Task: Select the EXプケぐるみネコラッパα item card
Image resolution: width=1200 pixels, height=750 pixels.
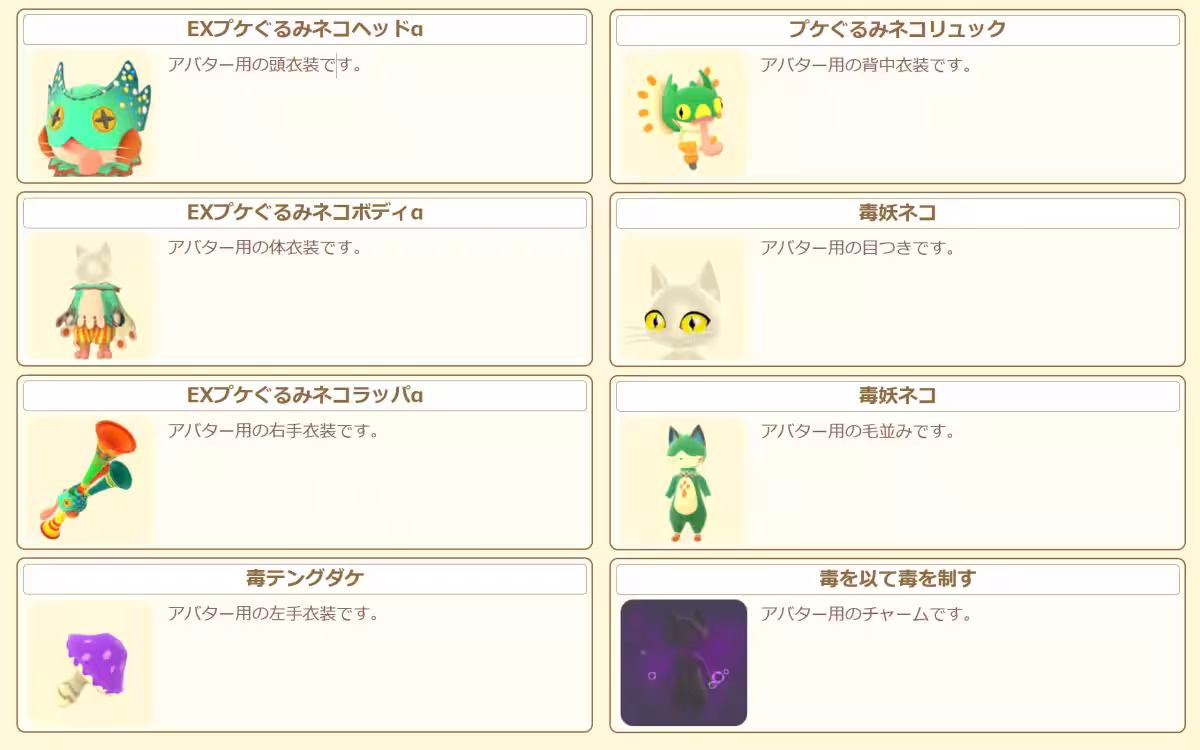Action: coord(304,463)
